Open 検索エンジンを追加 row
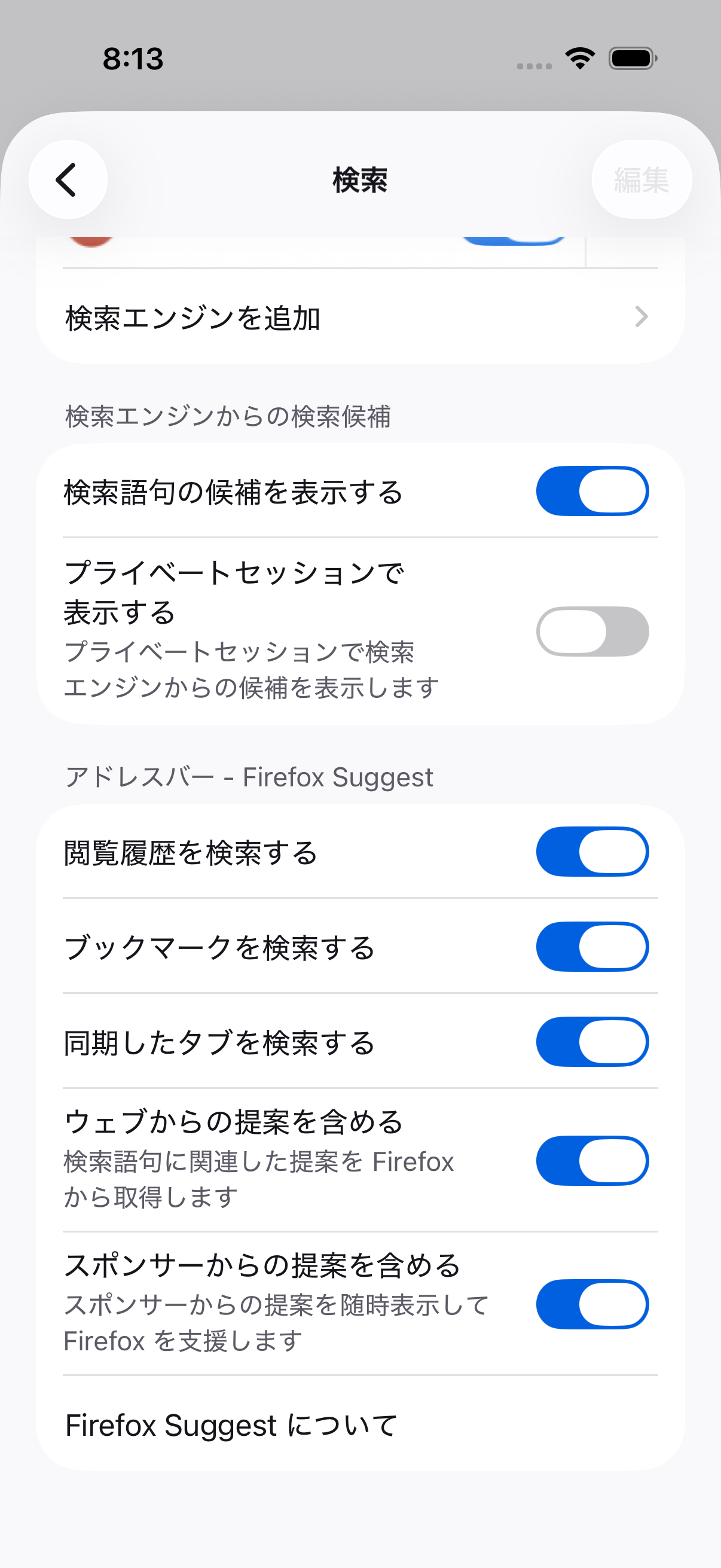This screenshot has height=1568, width=721. pyautogui.click(x=360, y=316)
